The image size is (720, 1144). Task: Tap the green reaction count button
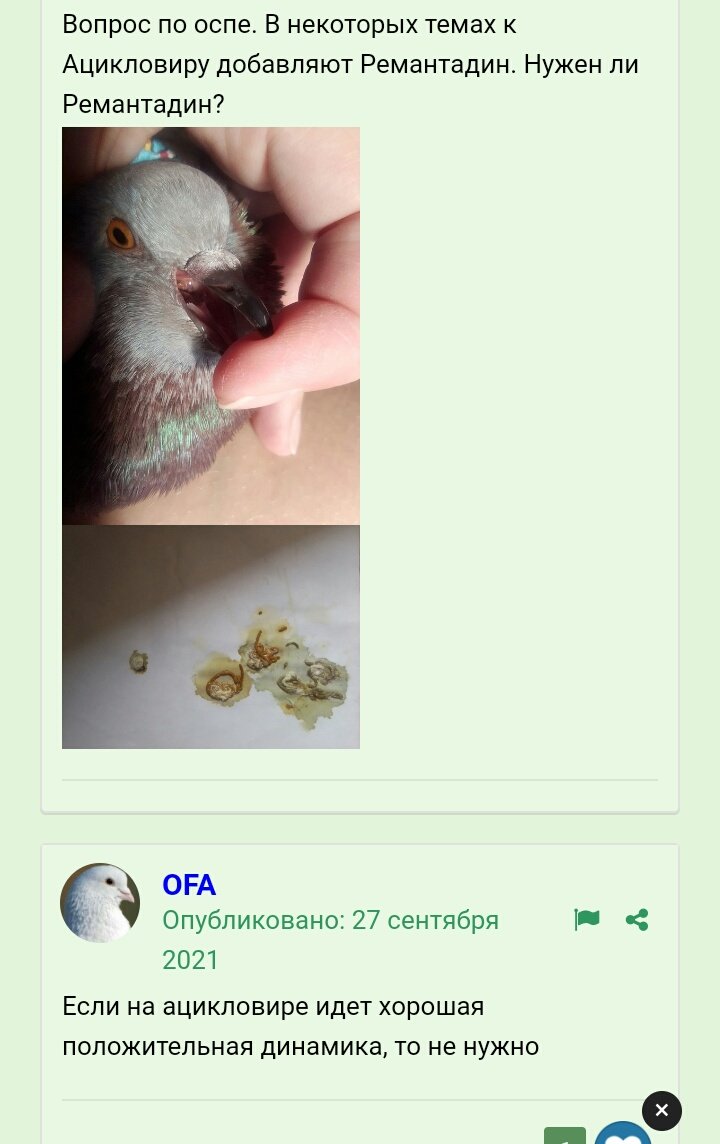[x=565, y=1137]
